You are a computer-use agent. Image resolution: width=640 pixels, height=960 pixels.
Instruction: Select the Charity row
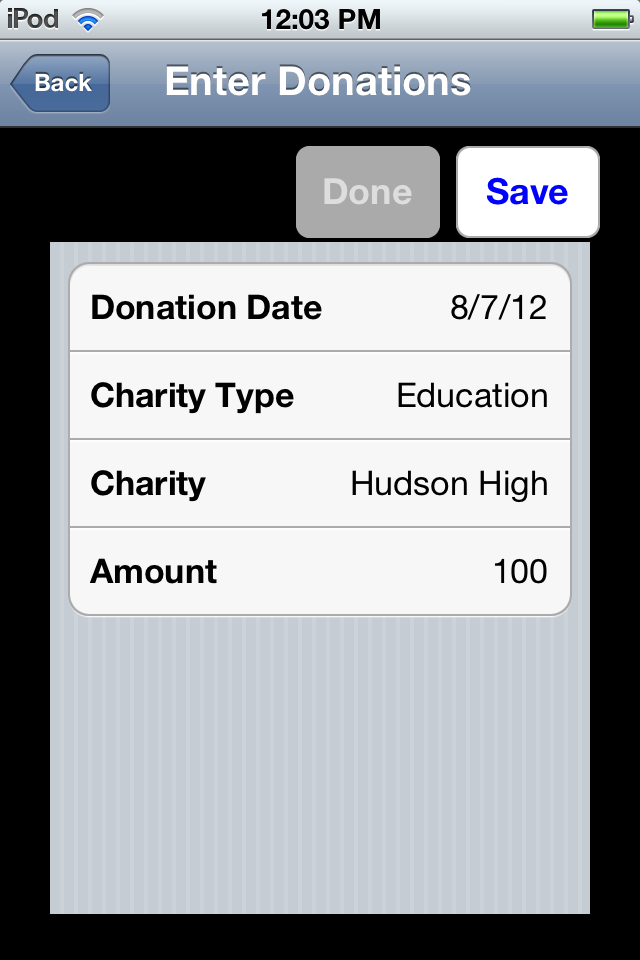click(320, 484)
